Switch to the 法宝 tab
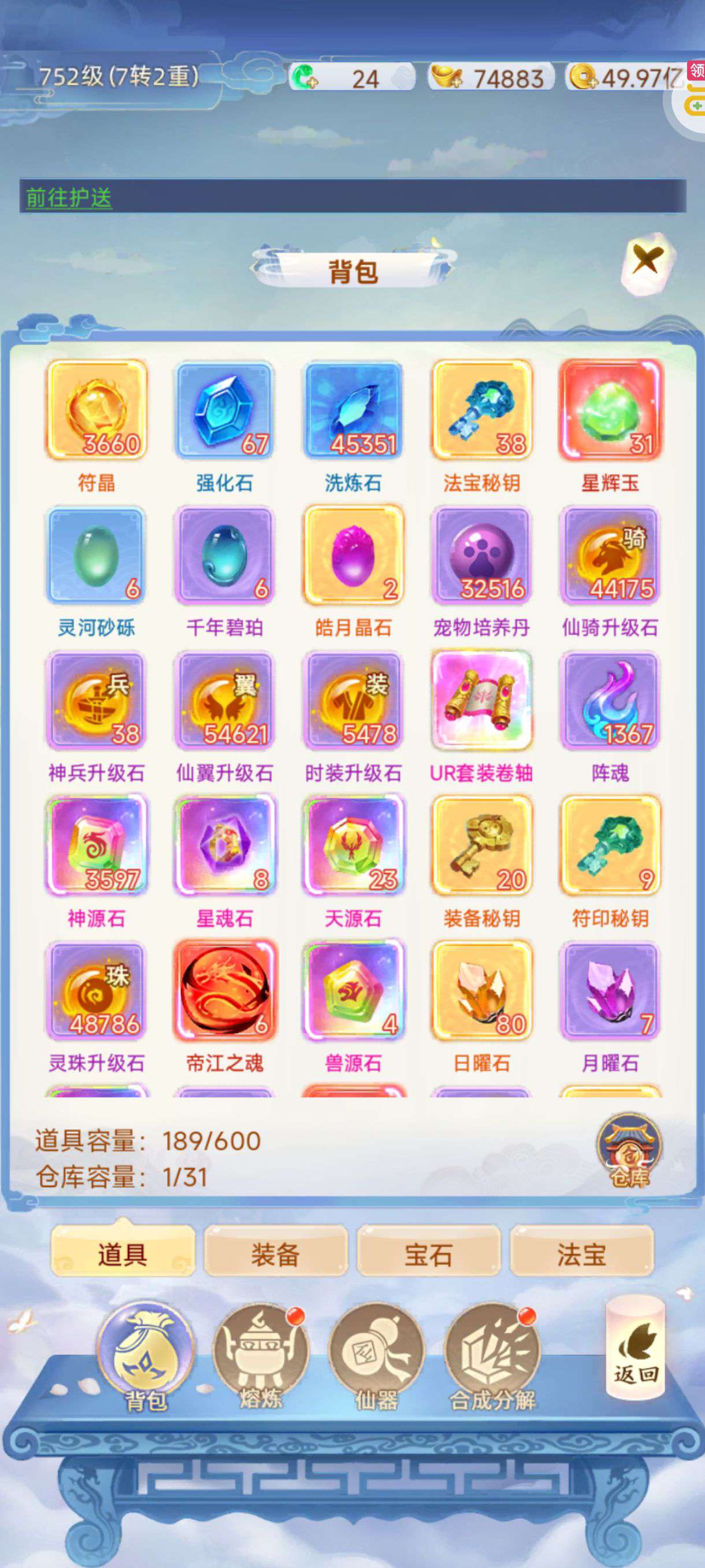This screenshot has width=705, height=1568. click(581, 1255)
